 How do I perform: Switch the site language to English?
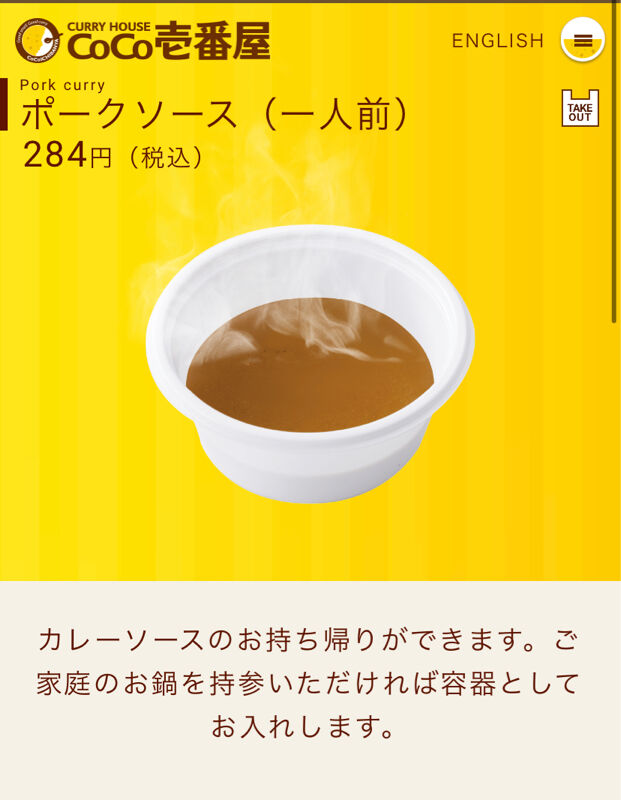point(497,41)
